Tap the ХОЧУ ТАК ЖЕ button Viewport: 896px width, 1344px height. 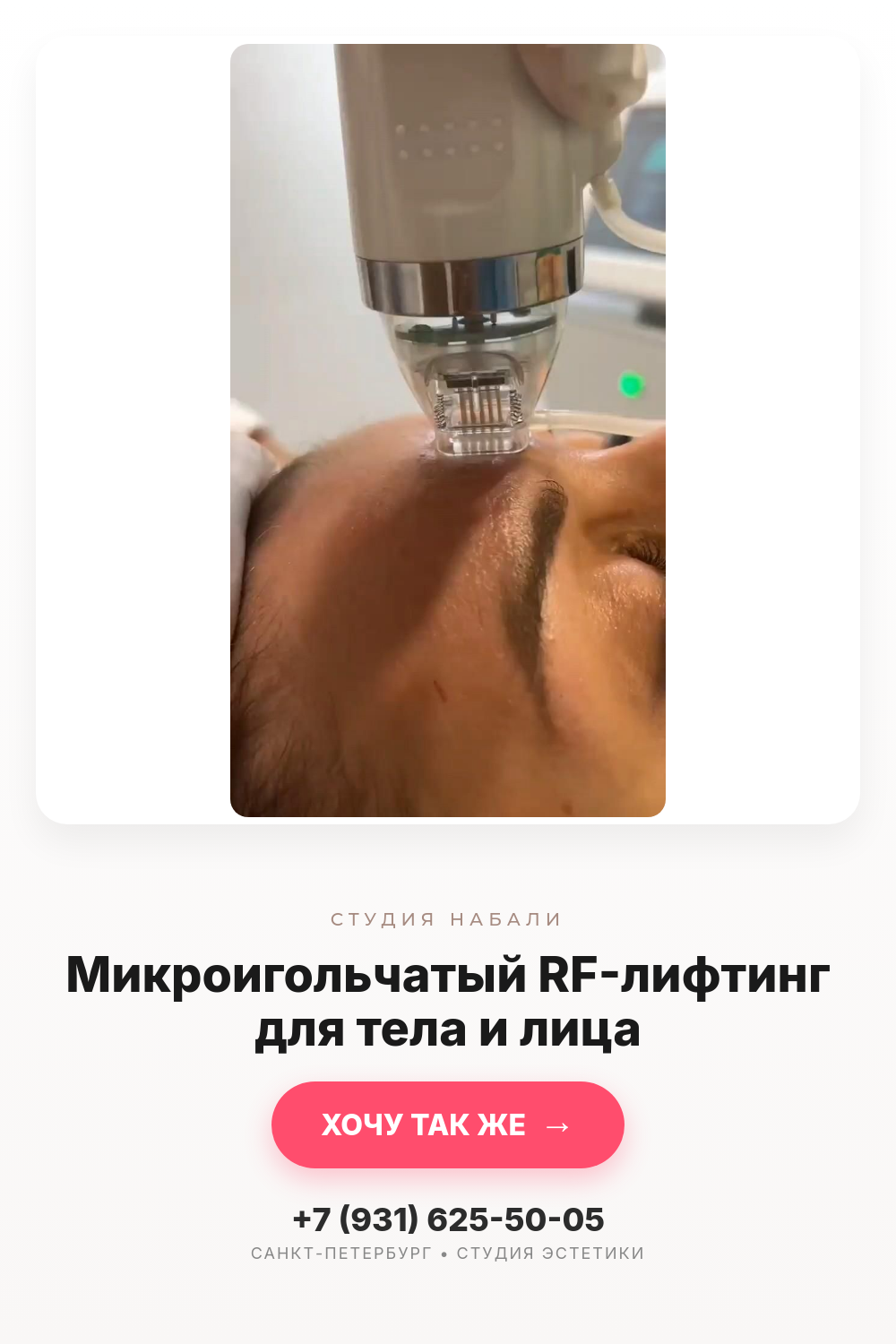447,1124
